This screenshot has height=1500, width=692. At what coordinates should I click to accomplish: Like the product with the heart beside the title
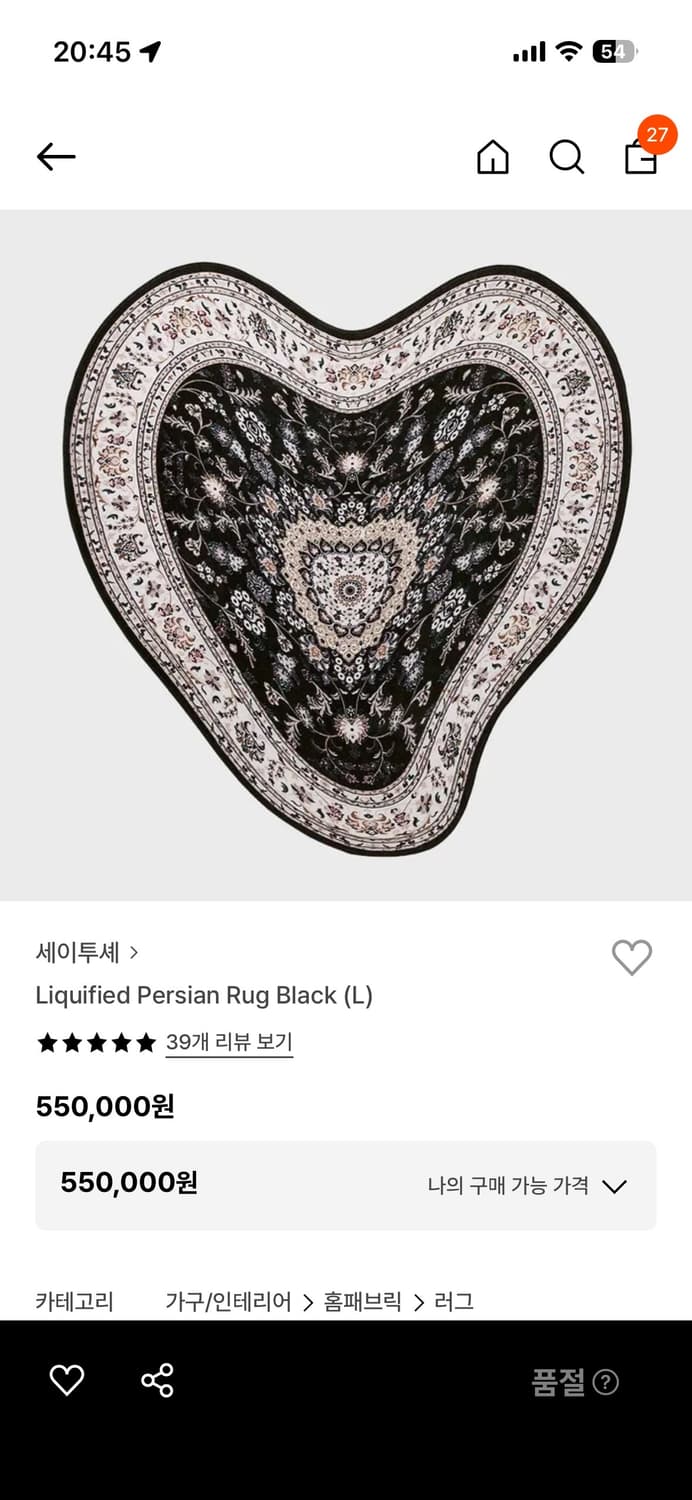click(x=631, y=958)
